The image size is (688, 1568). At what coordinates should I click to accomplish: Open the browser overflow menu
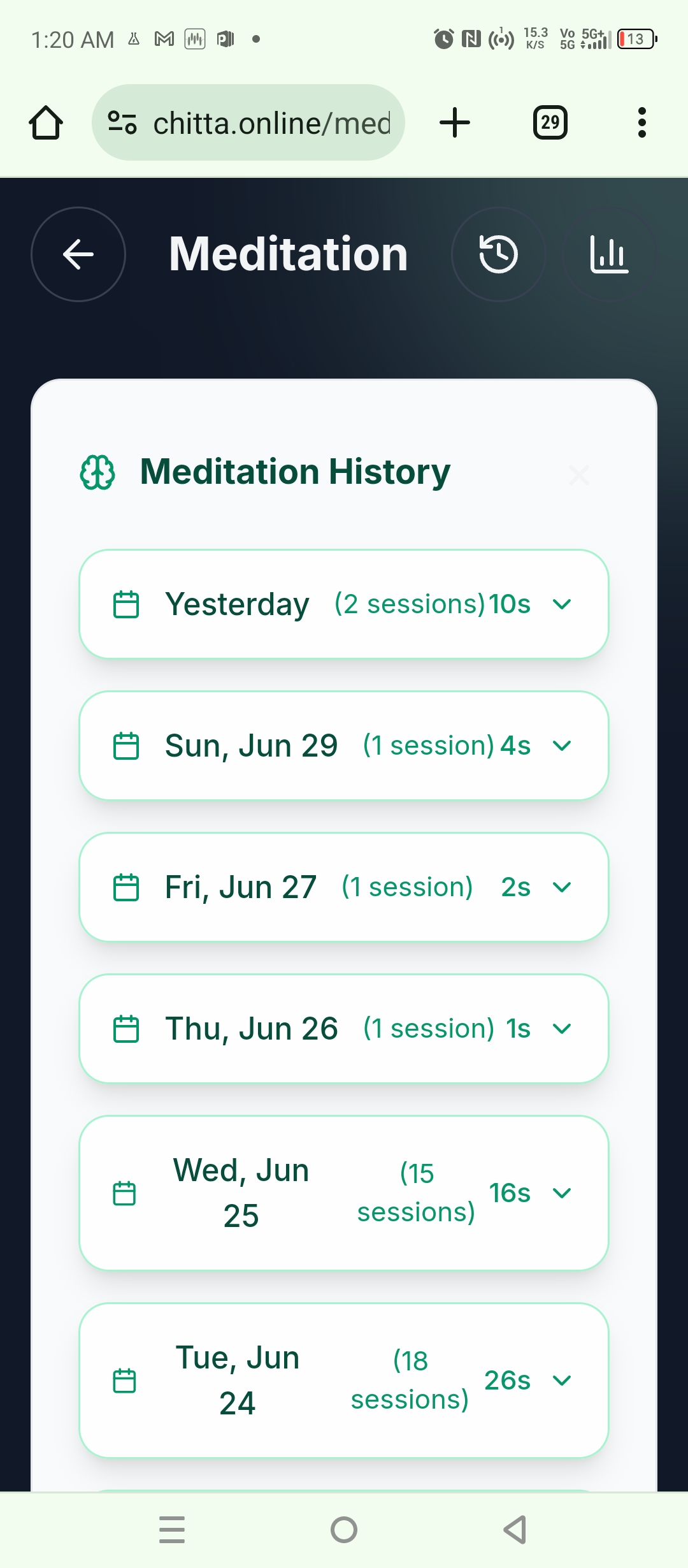tap(641, 122)
